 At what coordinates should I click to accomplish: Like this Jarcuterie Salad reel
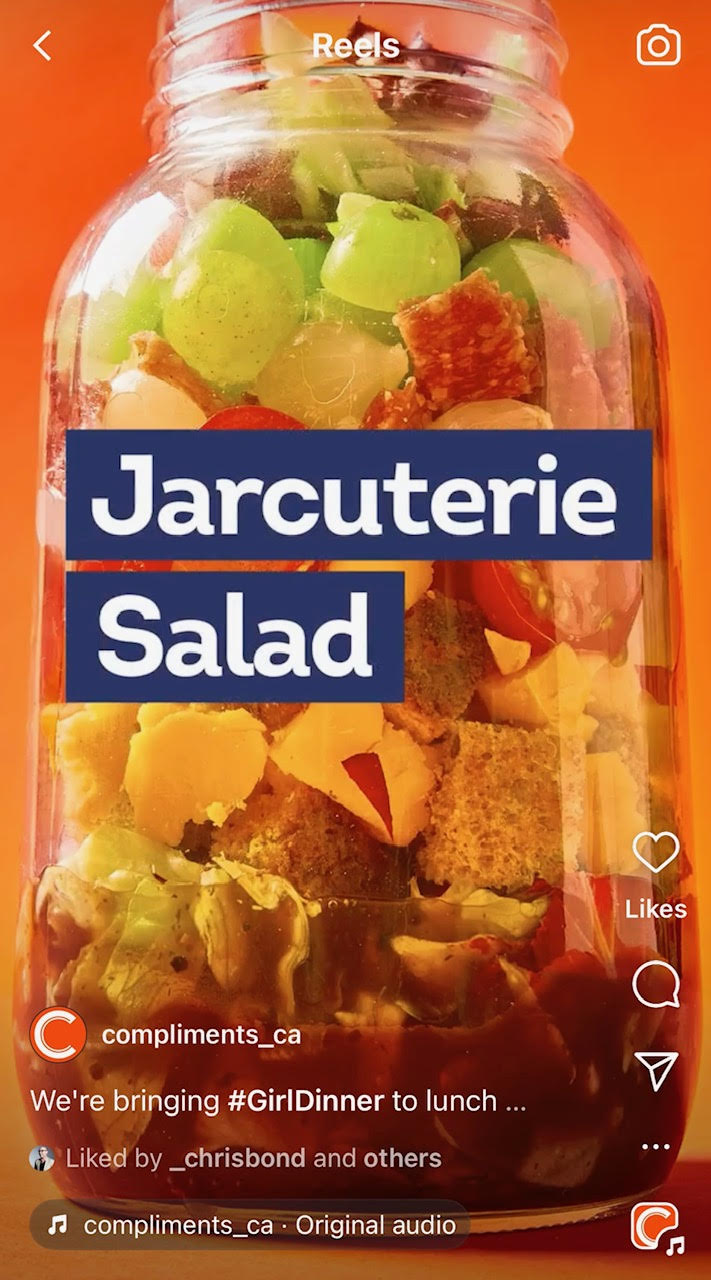[656, 853]
